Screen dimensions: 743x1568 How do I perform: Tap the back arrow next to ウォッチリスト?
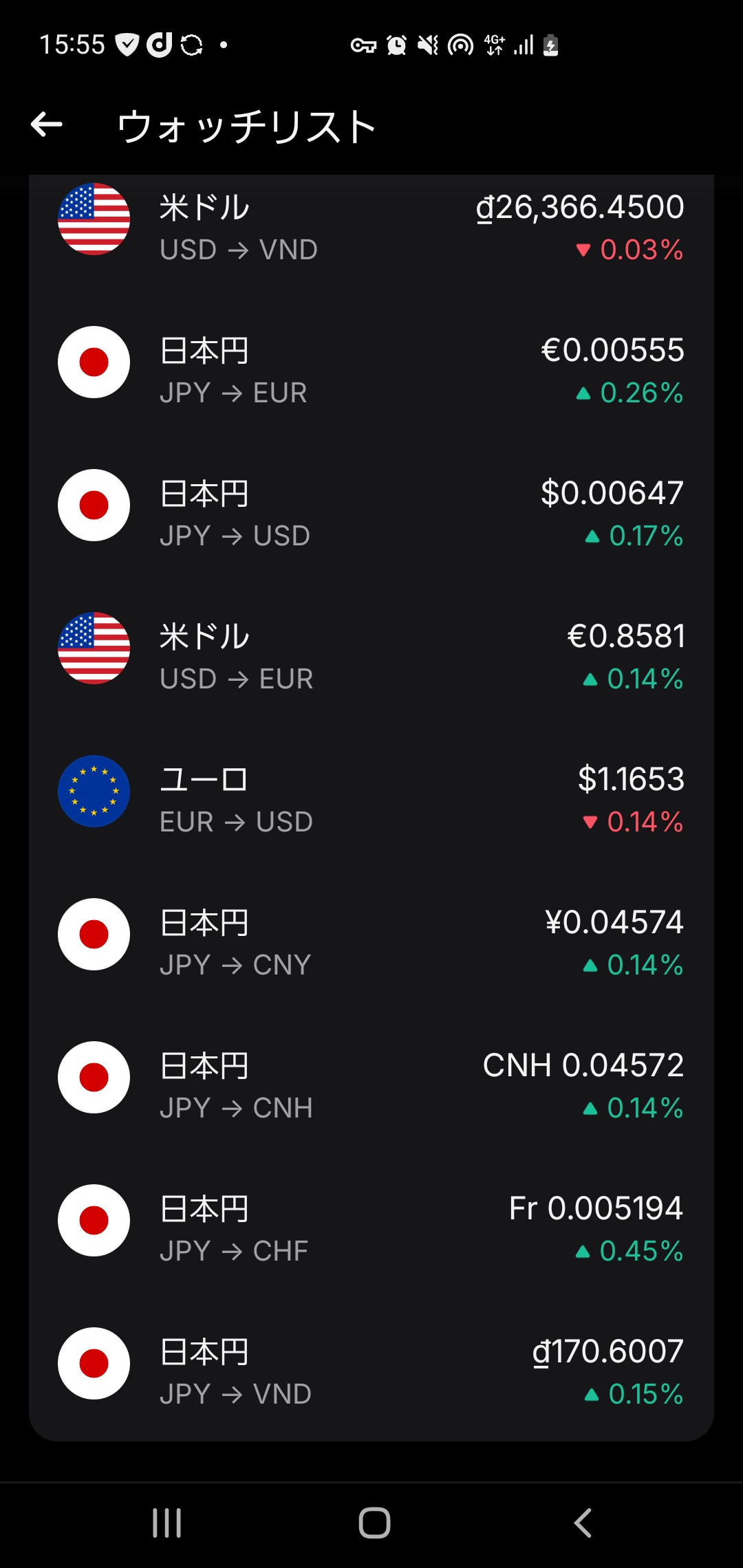tap(45, 124)
